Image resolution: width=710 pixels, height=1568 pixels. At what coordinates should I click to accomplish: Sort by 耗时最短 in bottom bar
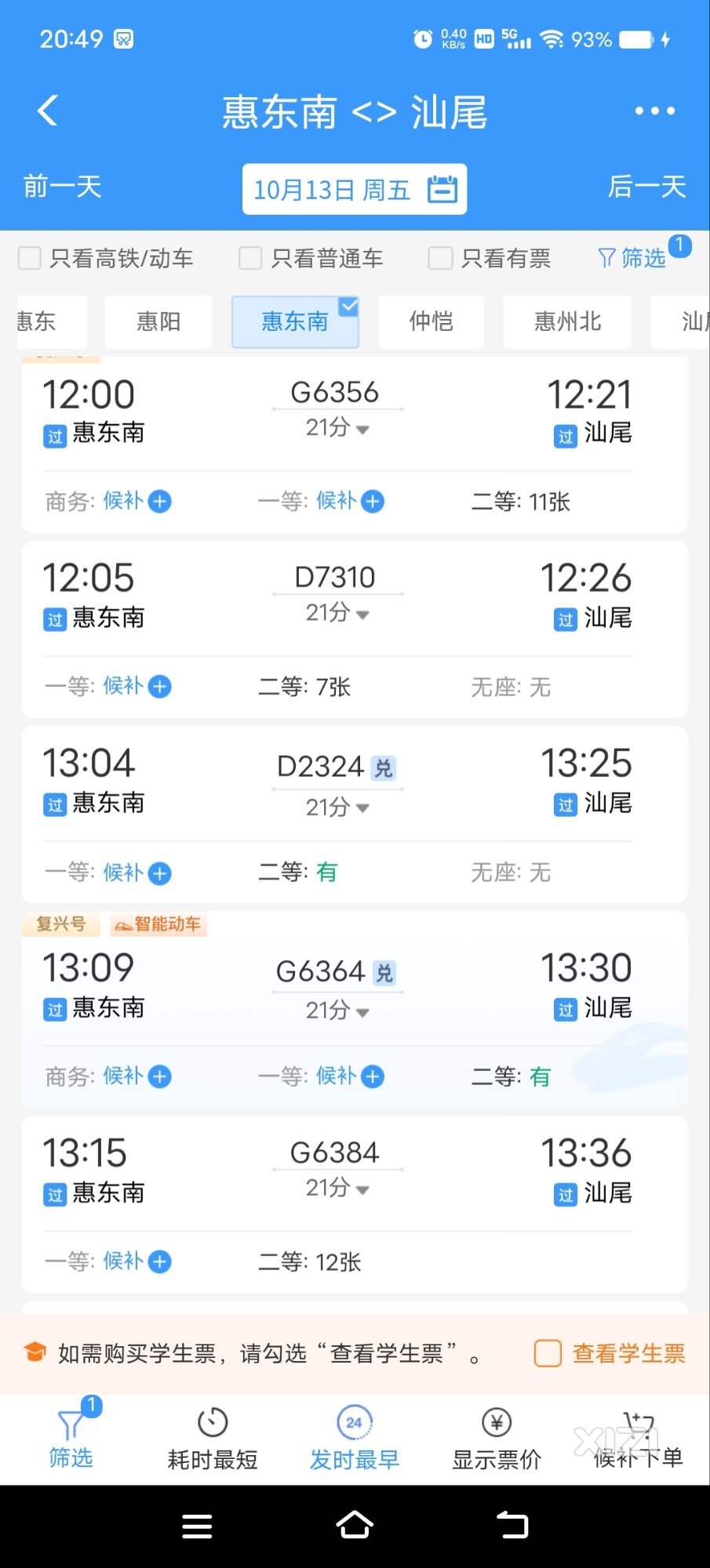213,1439
